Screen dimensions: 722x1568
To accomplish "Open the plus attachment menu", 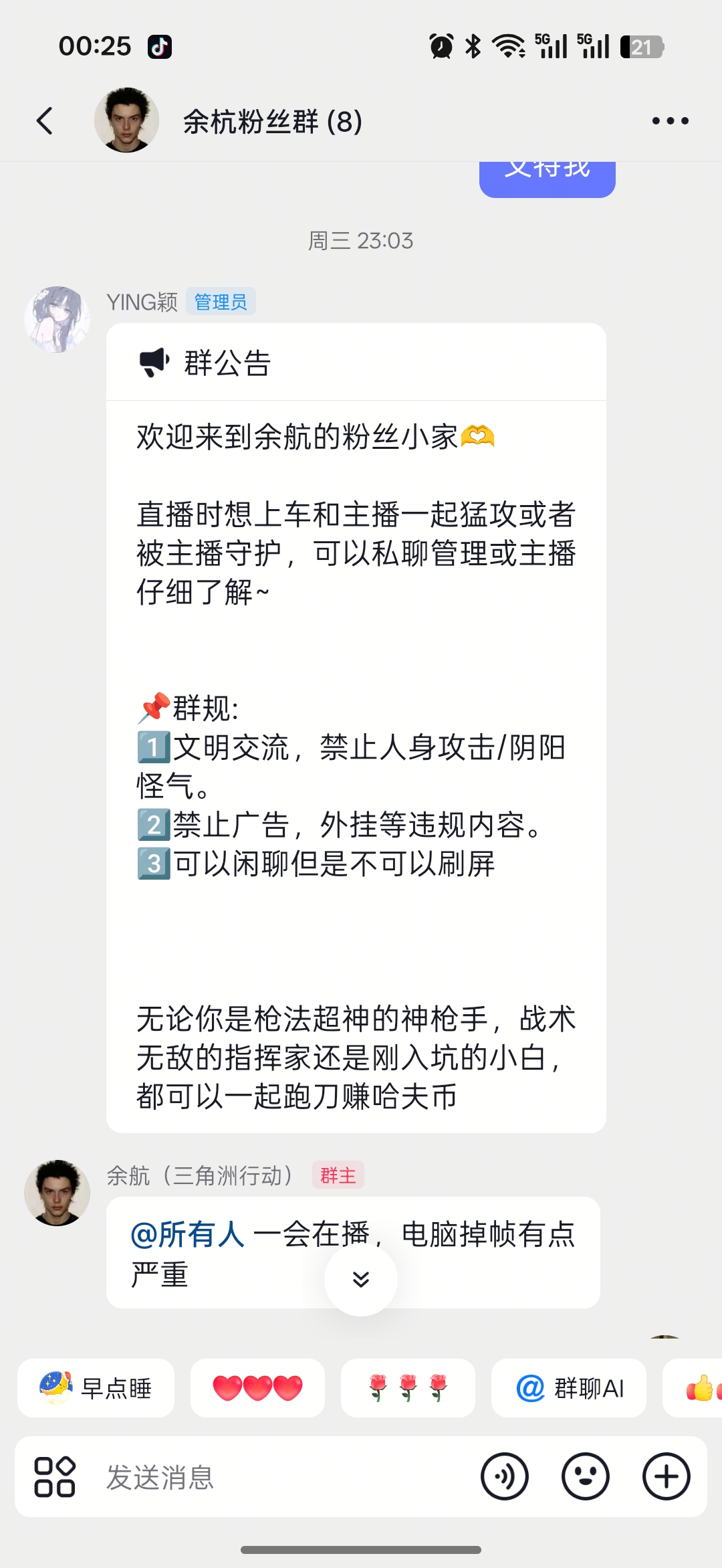I will (x=667, y=1477).
